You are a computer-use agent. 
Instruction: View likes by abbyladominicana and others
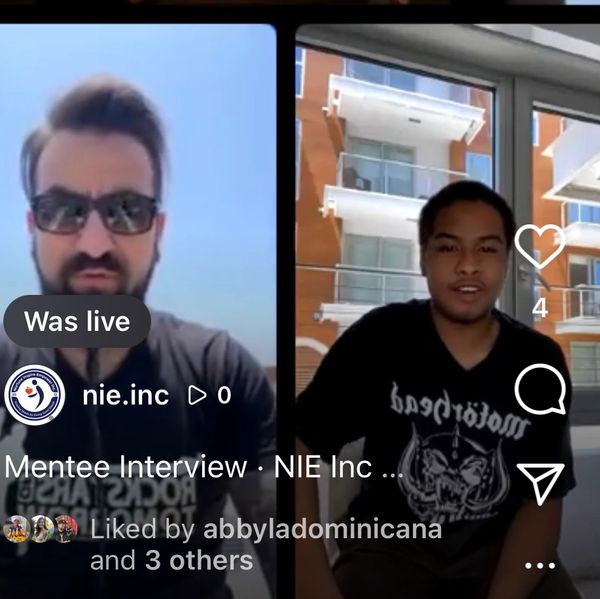pyautogui.click(x=265, y=543)
